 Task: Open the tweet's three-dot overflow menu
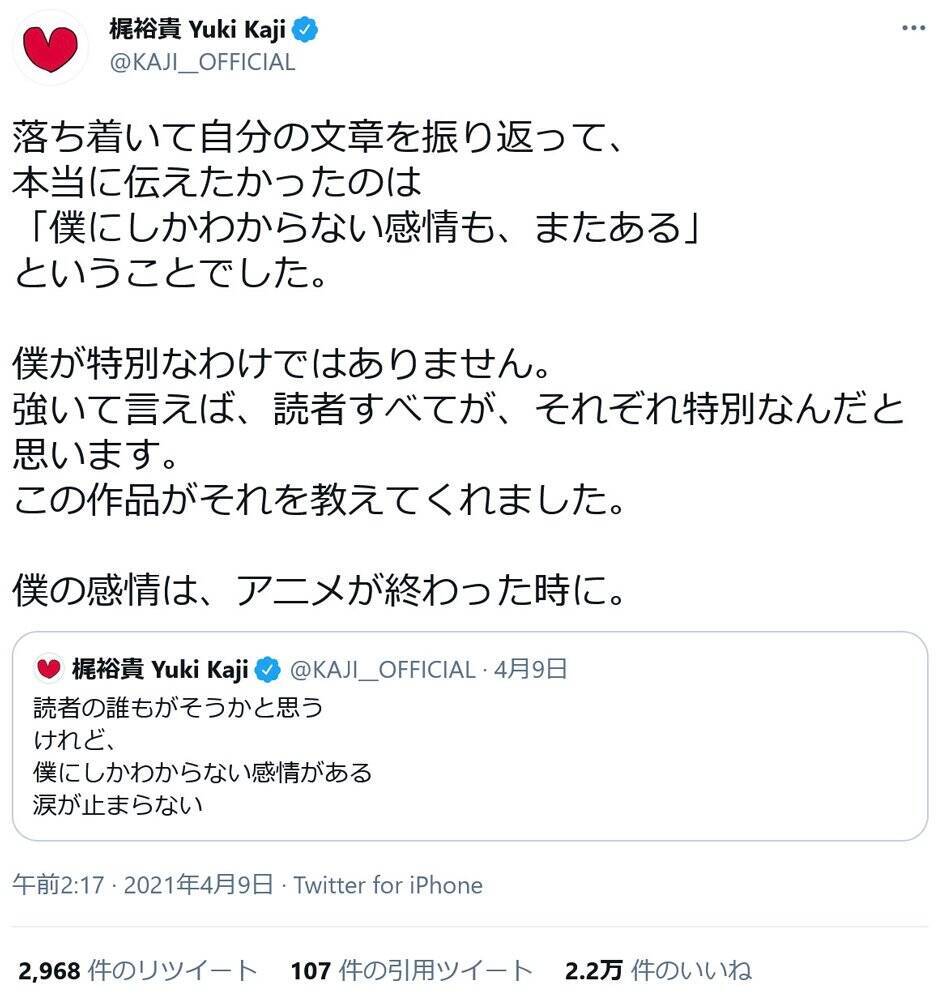(913, 28)
